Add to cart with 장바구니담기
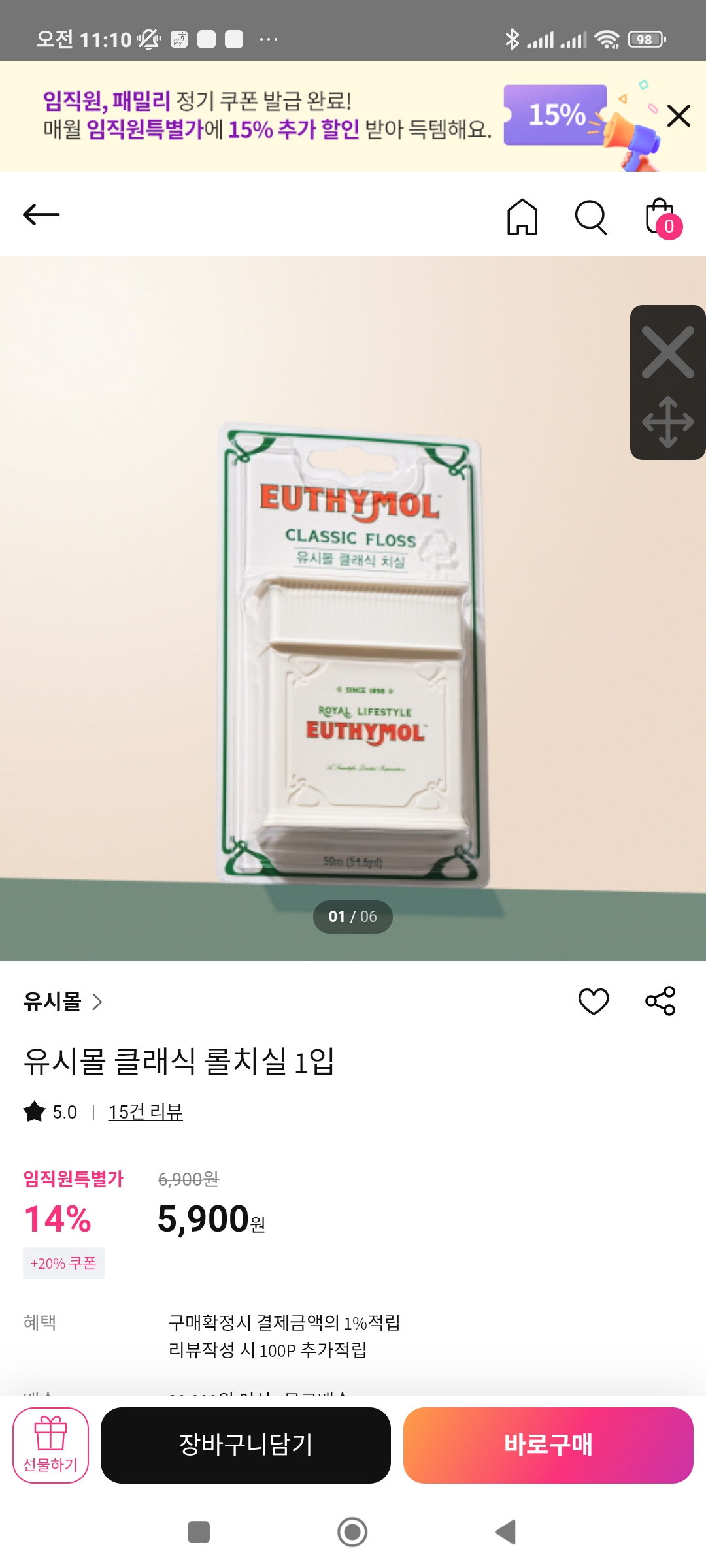This screenshot has height=1568, width=706. pos(245,1445)
